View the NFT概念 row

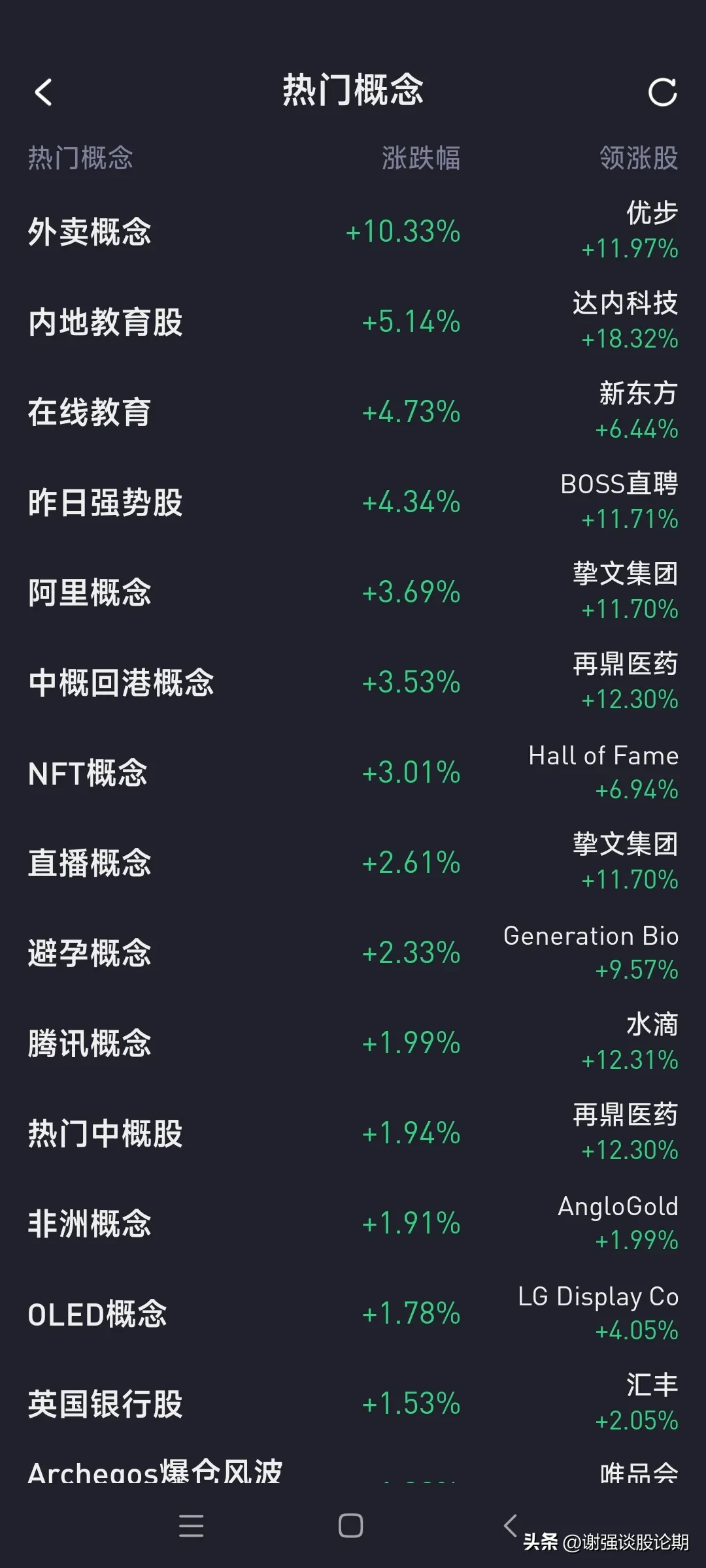[353, 772]
